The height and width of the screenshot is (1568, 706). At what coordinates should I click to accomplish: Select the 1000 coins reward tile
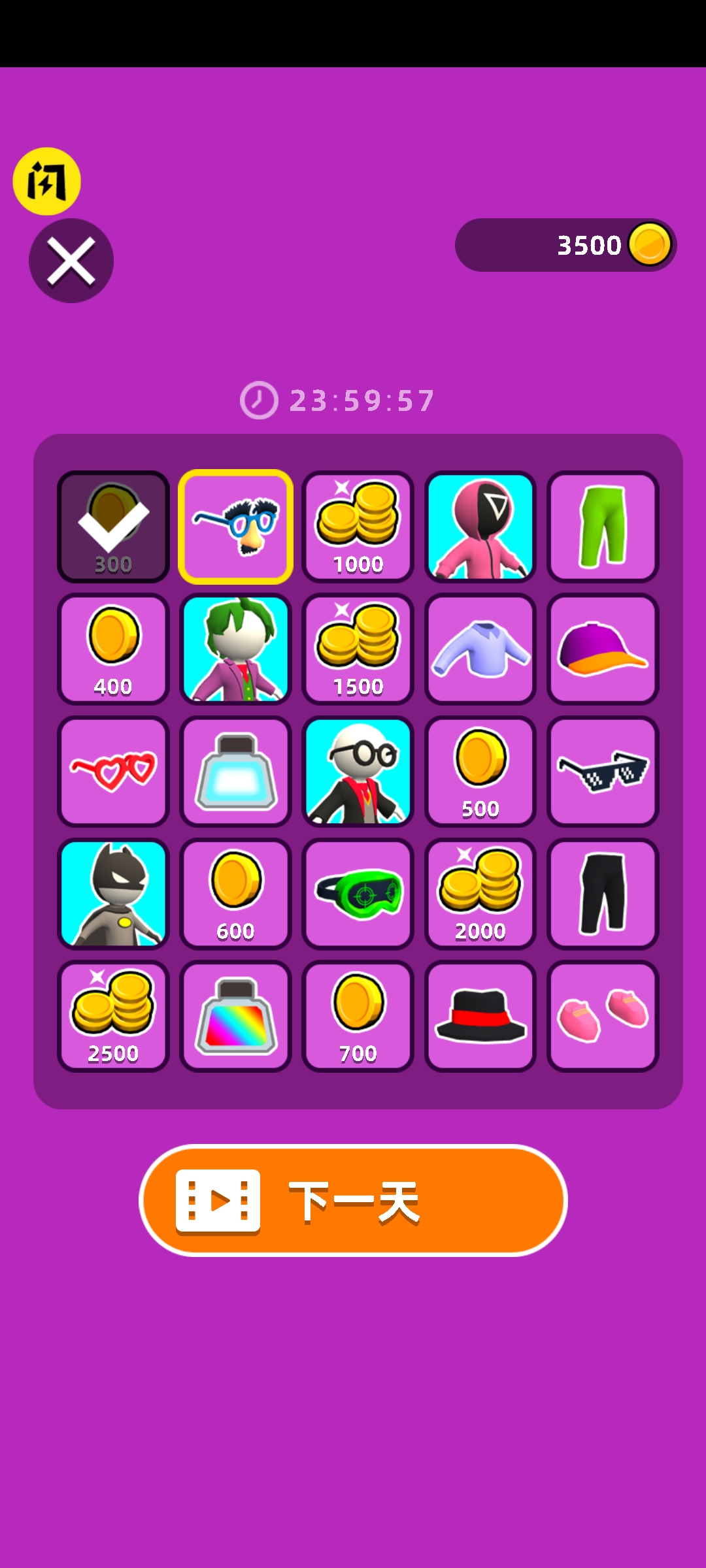[x=358, y=526]
